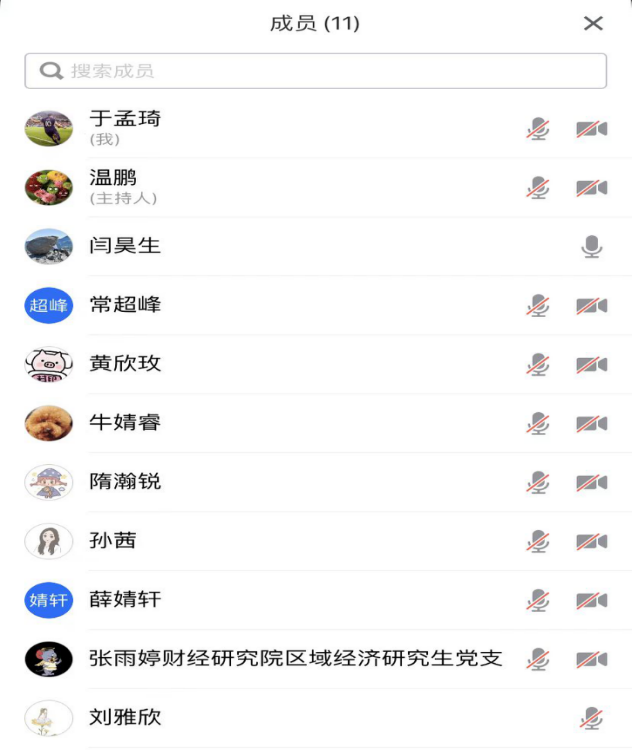
Task: Tap the 搜索成员 search field
Action: (x=315, y=71)
